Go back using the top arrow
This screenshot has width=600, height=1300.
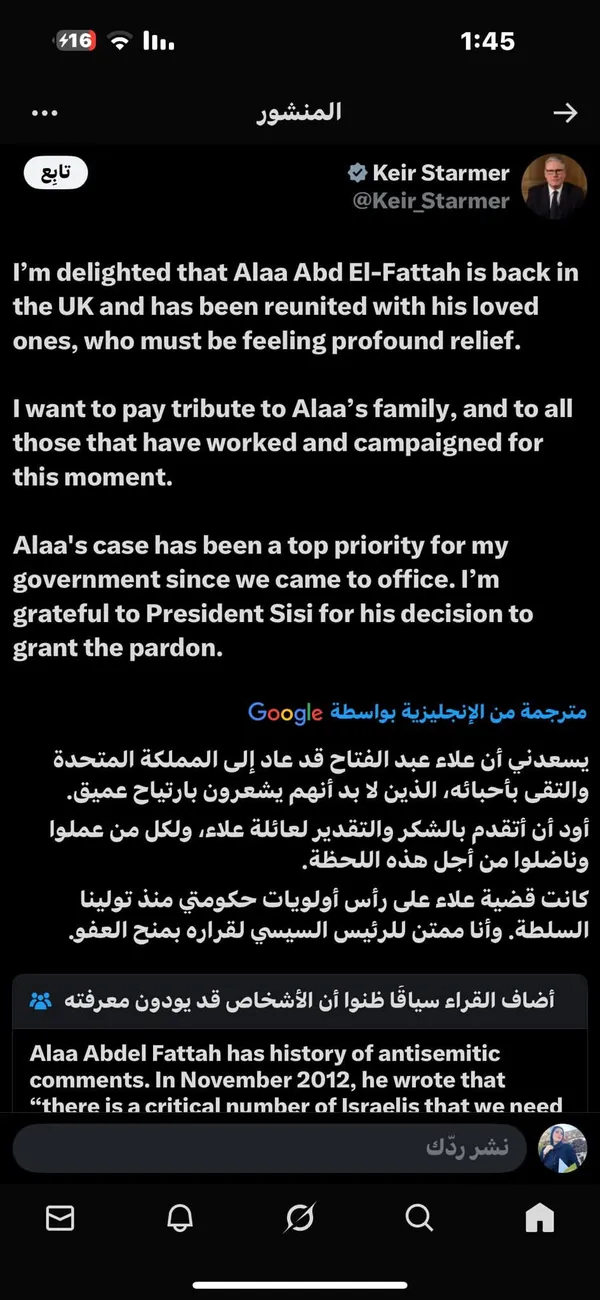click(x=565, y=113)
